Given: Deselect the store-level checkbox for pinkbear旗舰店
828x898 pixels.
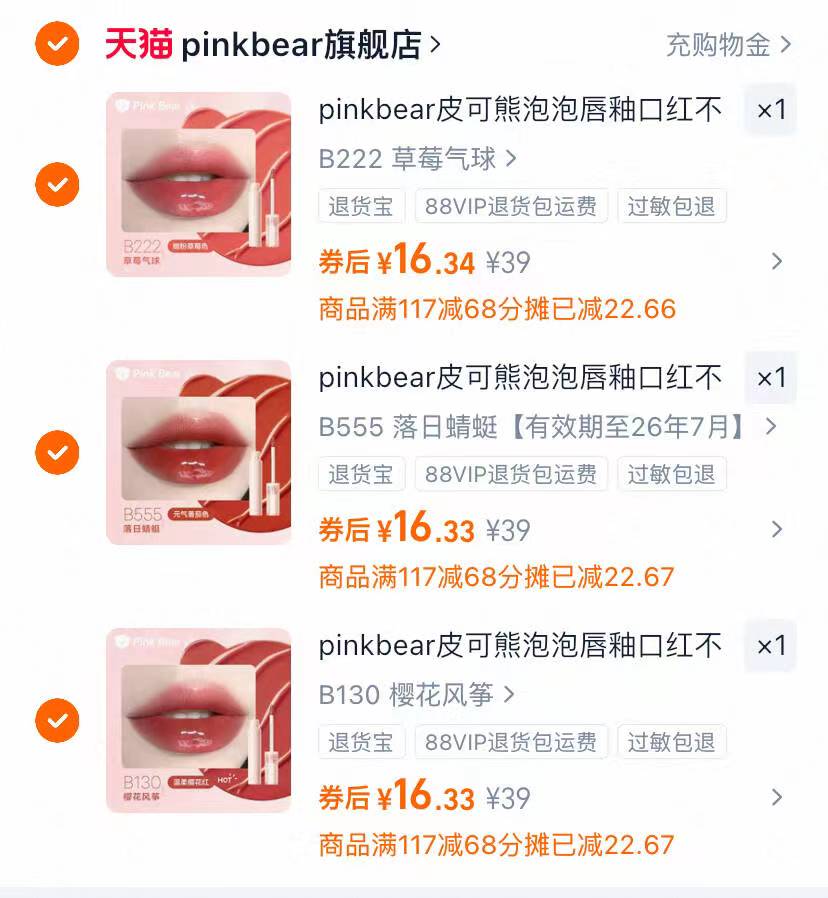Looking at the screenshot, I should 57,42.
